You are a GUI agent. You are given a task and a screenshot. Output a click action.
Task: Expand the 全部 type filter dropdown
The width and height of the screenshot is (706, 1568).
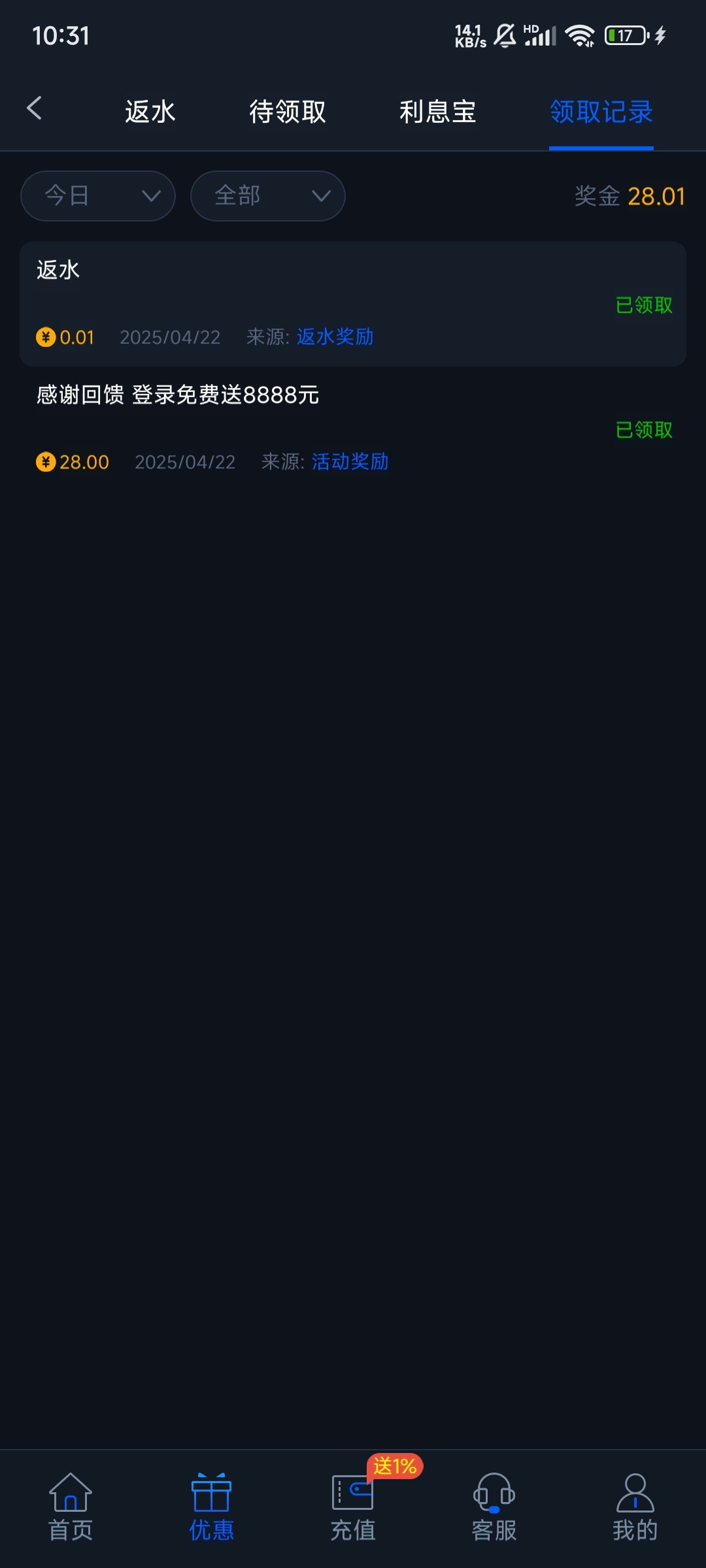(268, 196)
